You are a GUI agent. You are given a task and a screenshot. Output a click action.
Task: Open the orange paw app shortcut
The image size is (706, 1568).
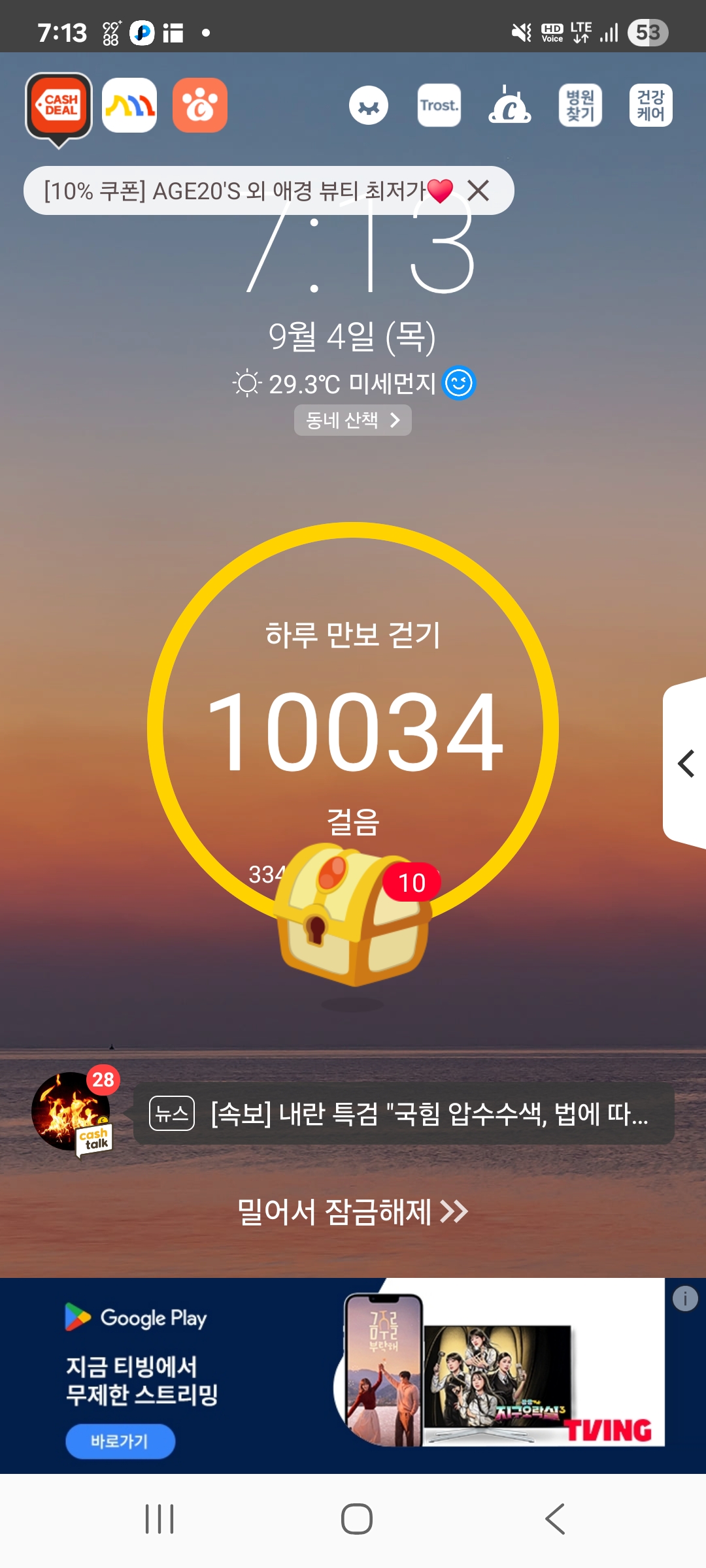200,105
